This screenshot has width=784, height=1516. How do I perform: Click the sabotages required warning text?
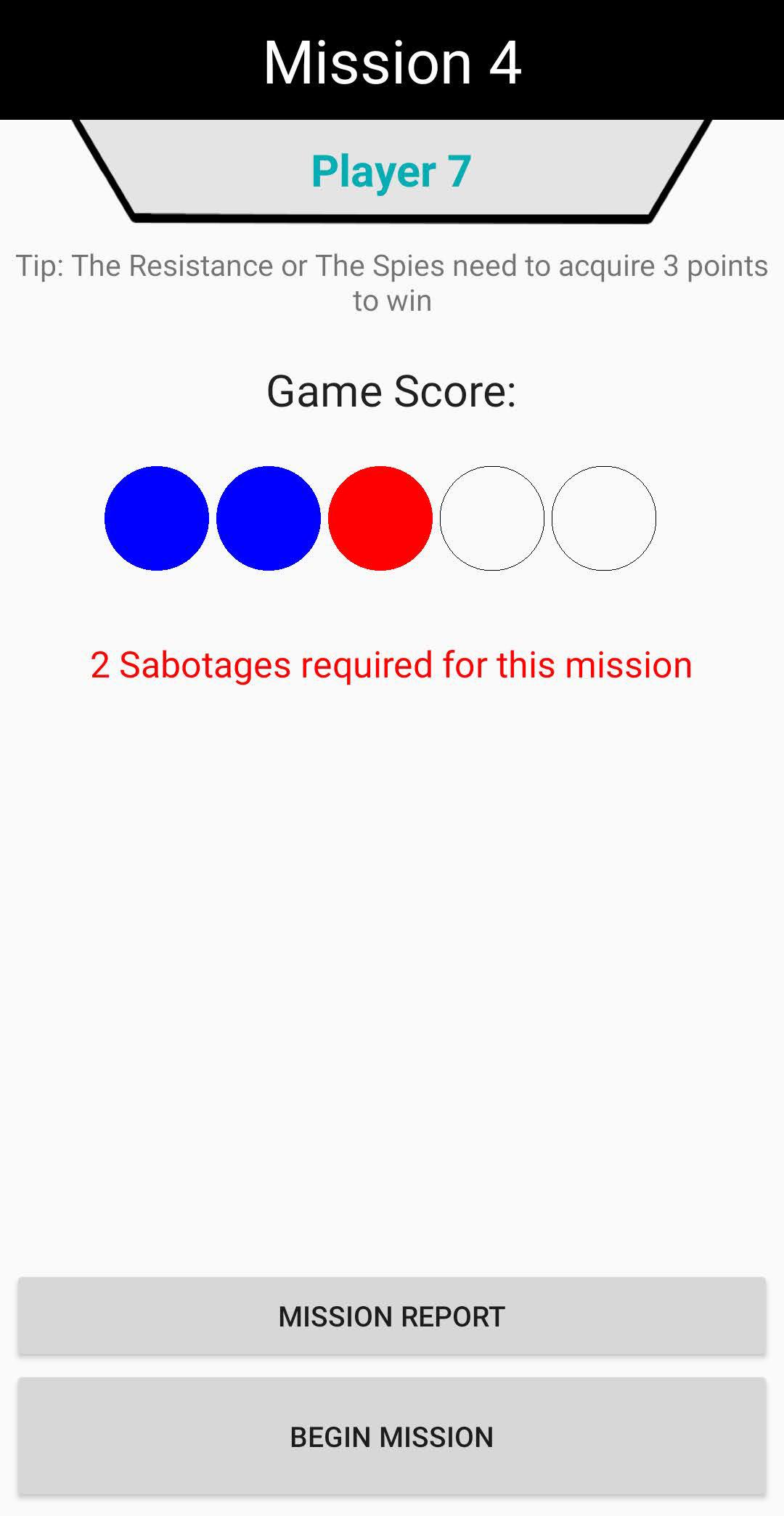[392, 664]
